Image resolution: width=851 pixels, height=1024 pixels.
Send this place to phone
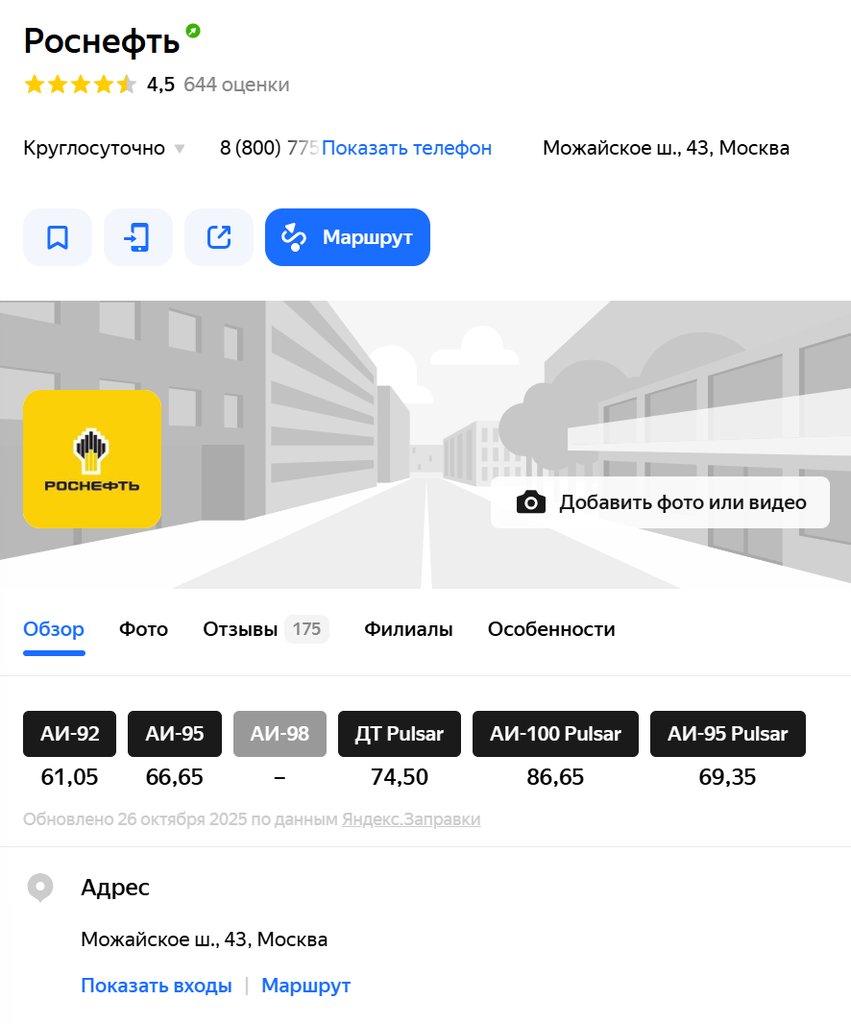pos(138,238)
